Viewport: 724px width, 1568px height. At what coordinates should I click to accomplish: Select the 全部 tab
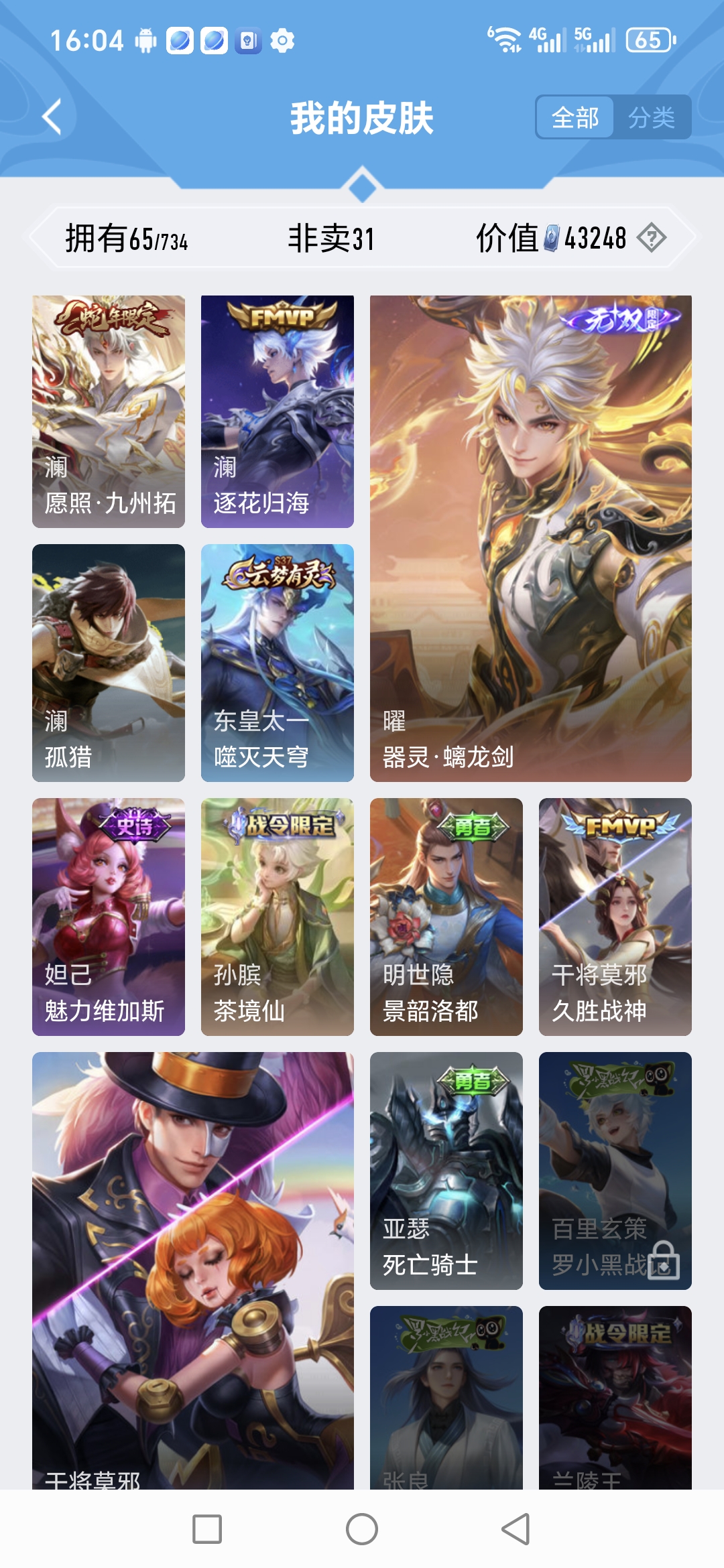[575, 118]
